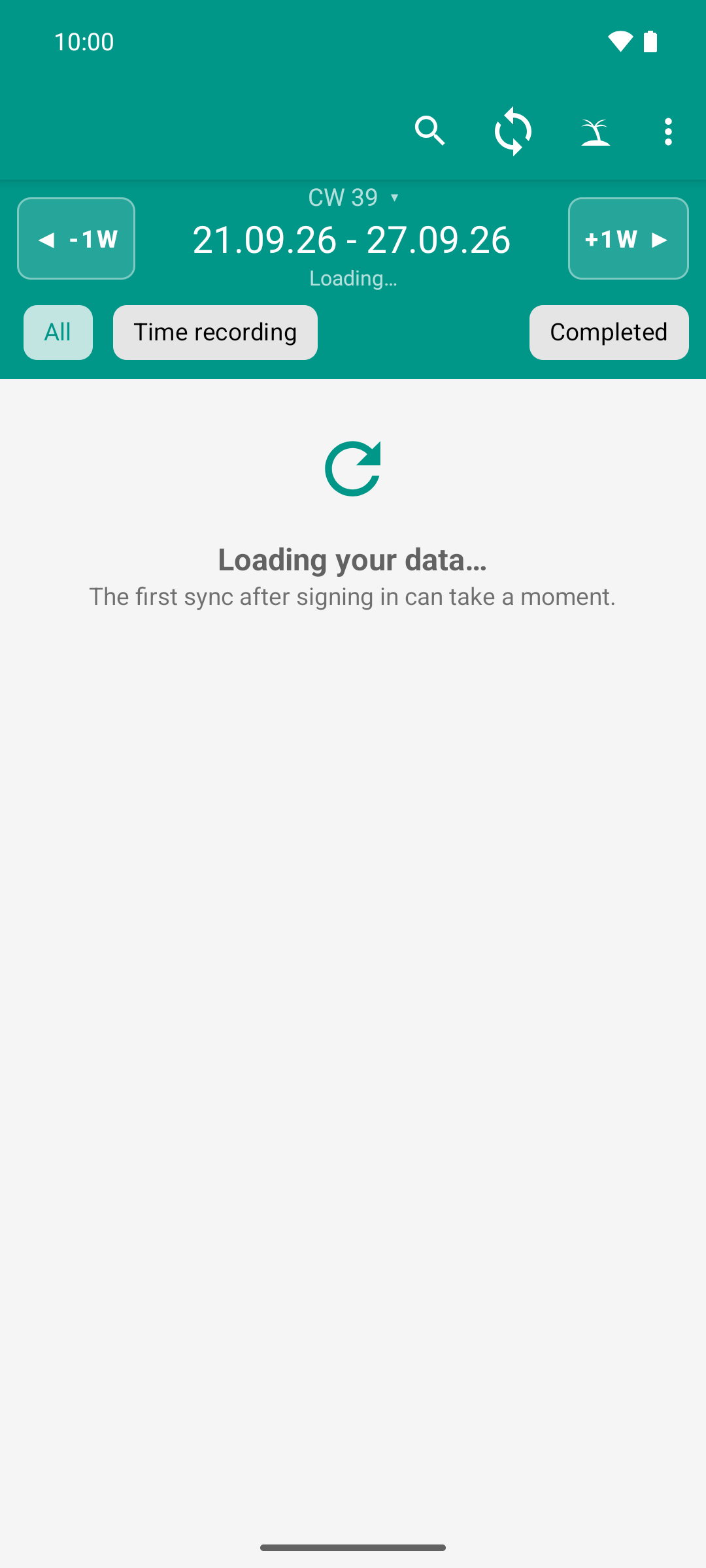Open the search icon in the toolbar
This screenshot has height=1568, width=706.
(429, 131)
